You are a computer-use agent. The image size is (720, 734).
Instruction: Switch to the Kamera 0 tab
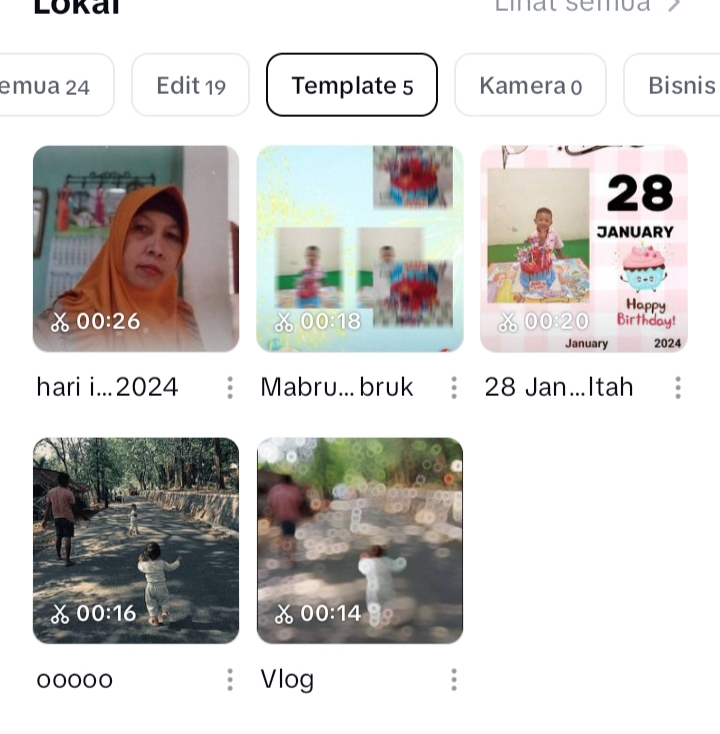530,86
